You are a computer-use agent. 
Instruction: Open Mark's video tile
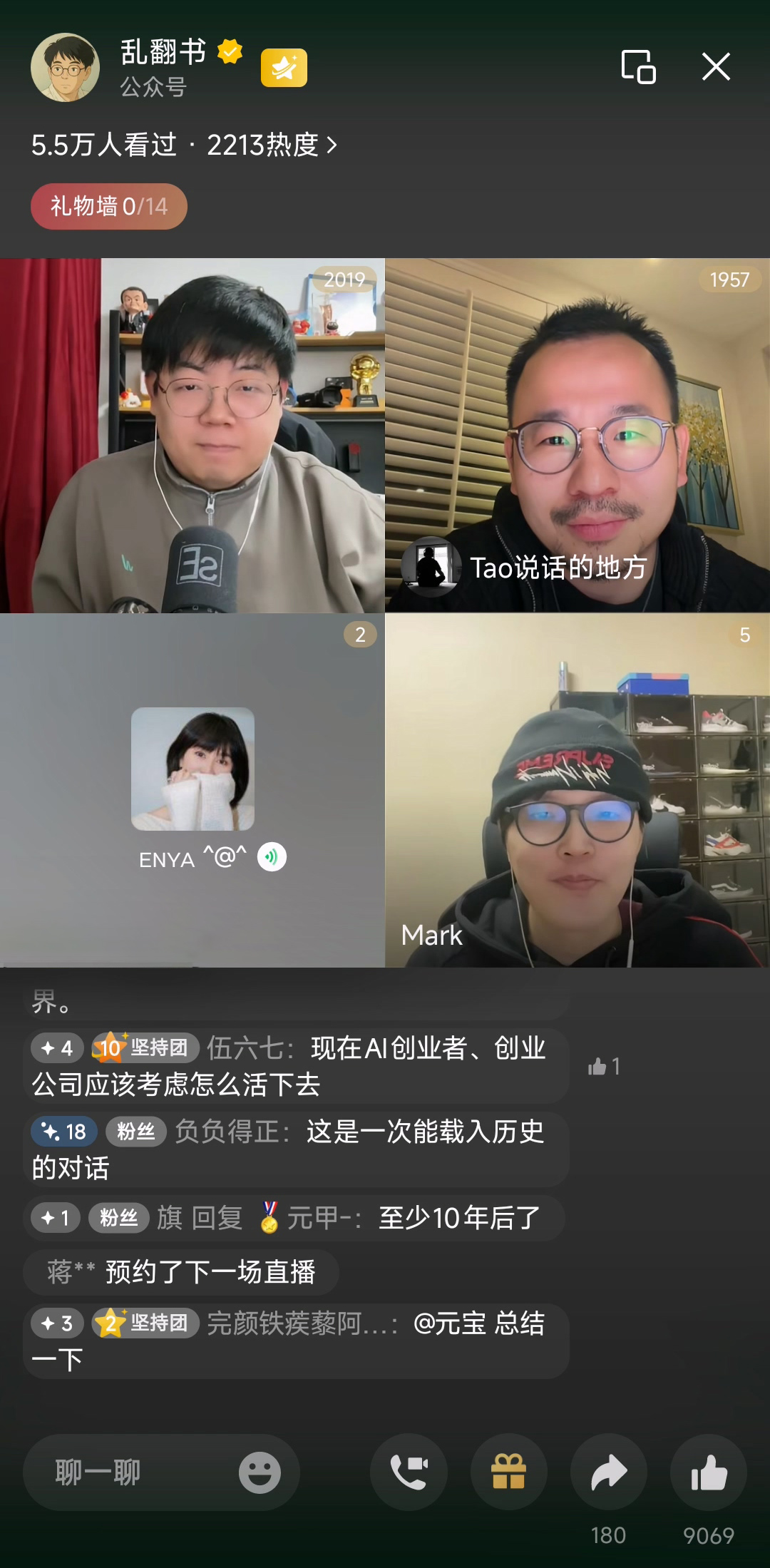[x=577, y=790]
